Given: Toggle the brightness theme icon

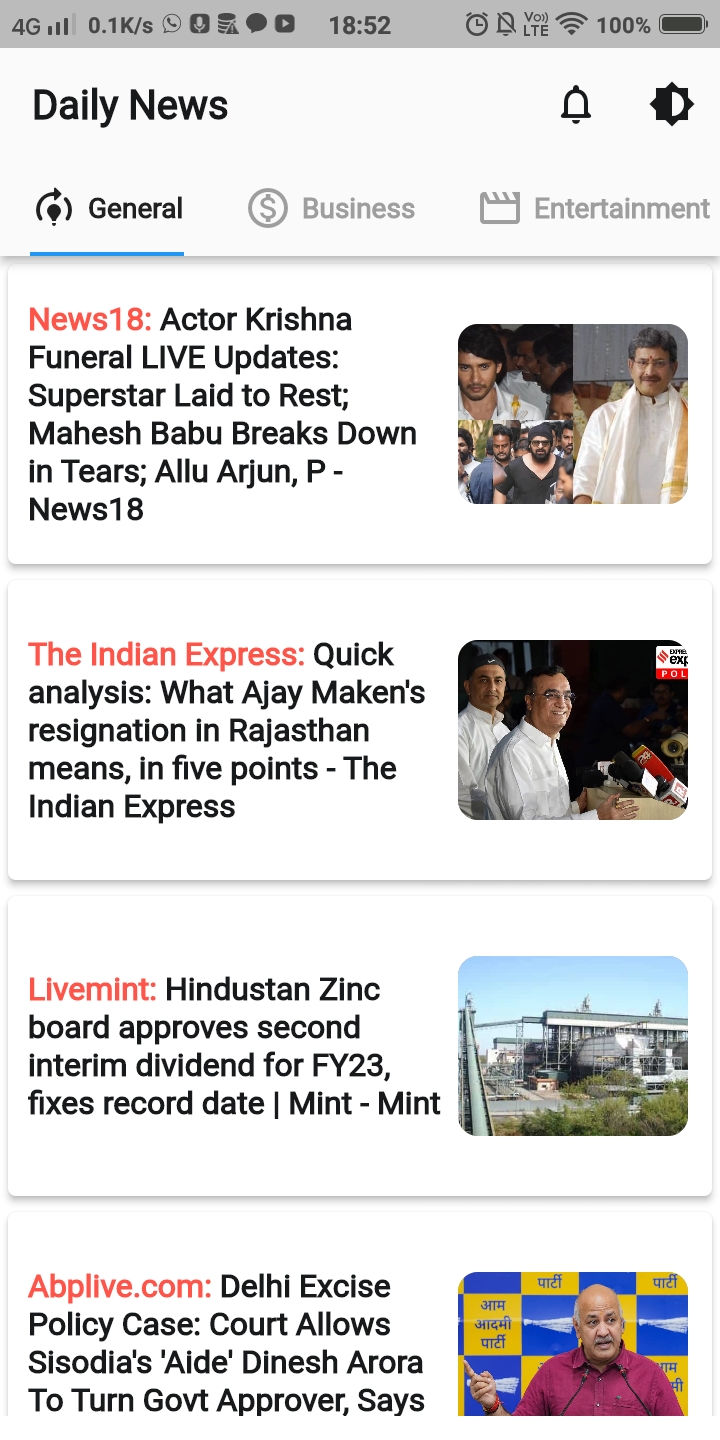Looking at the screenshot, I should (671, 105).
